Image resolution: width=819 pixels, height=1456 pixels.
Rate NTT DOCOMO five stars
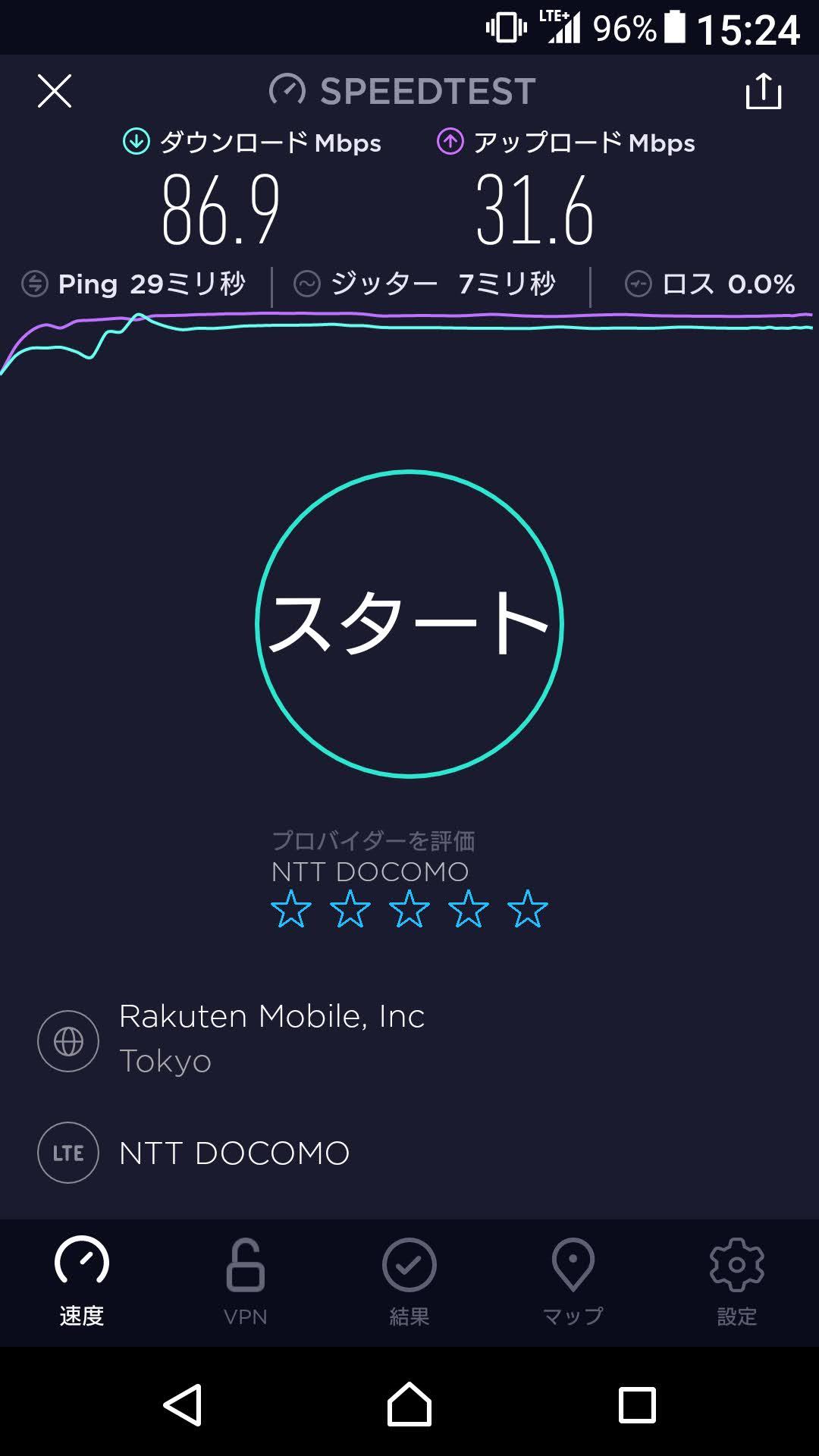pyautogui.click(x=527, y=909)
